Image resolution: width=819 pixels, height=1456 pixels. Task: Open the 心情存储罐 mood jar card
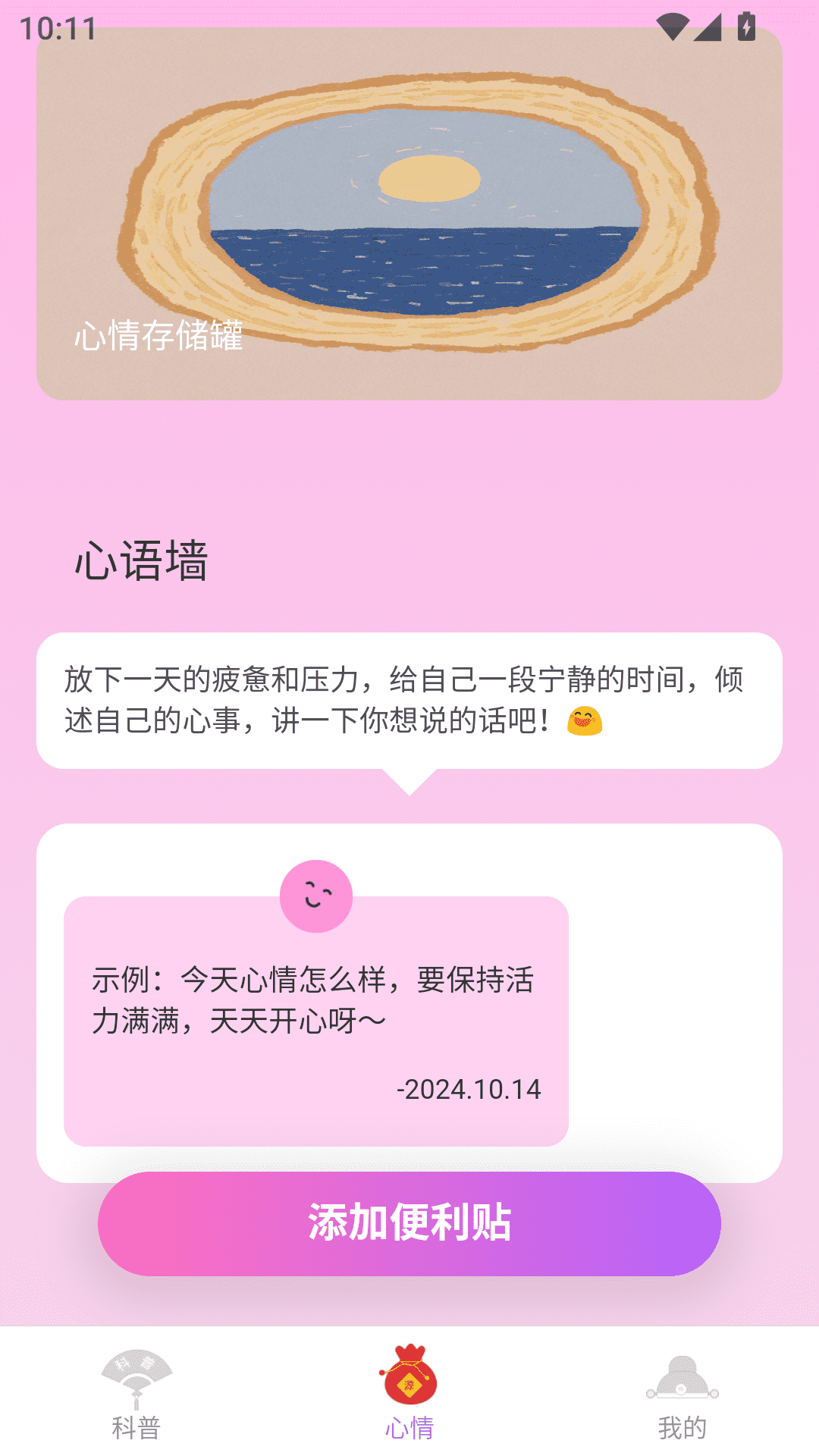(x=409, y=214)
